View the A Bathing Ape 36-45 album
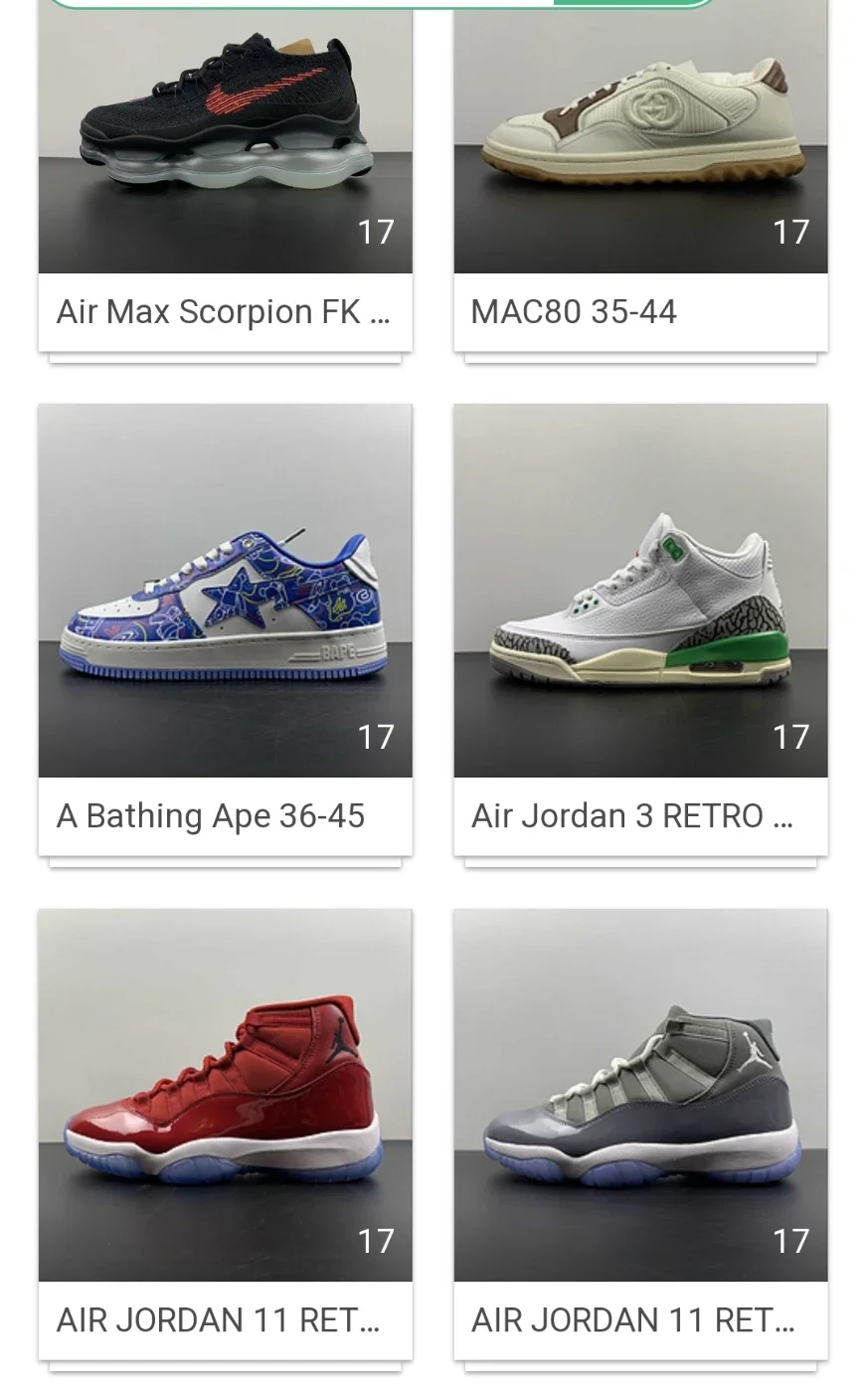Image resolution: width=868 pixels, height=1392 pixels. [x=225, y=629]
